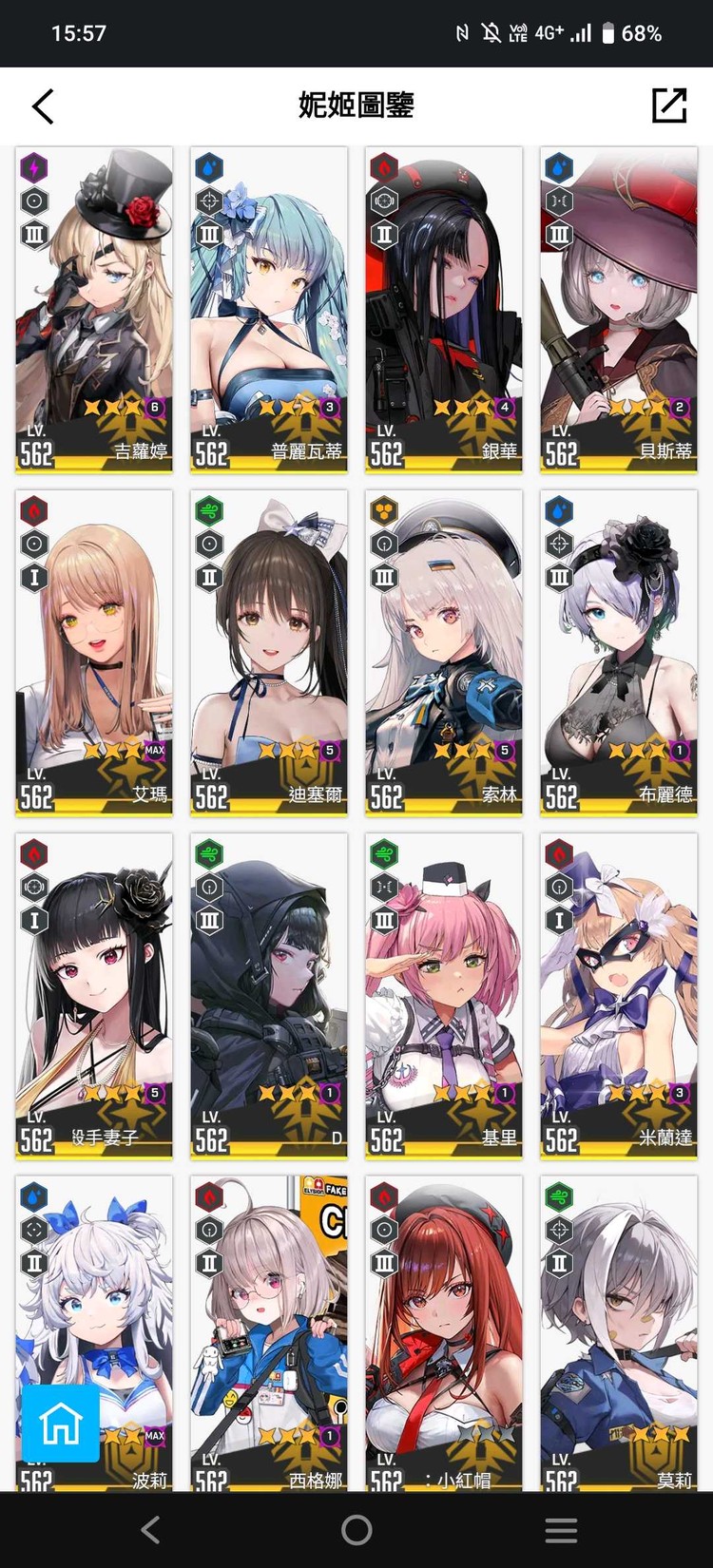
Task: Tap the system recent apps button
Action: [x=561, y=1530]
